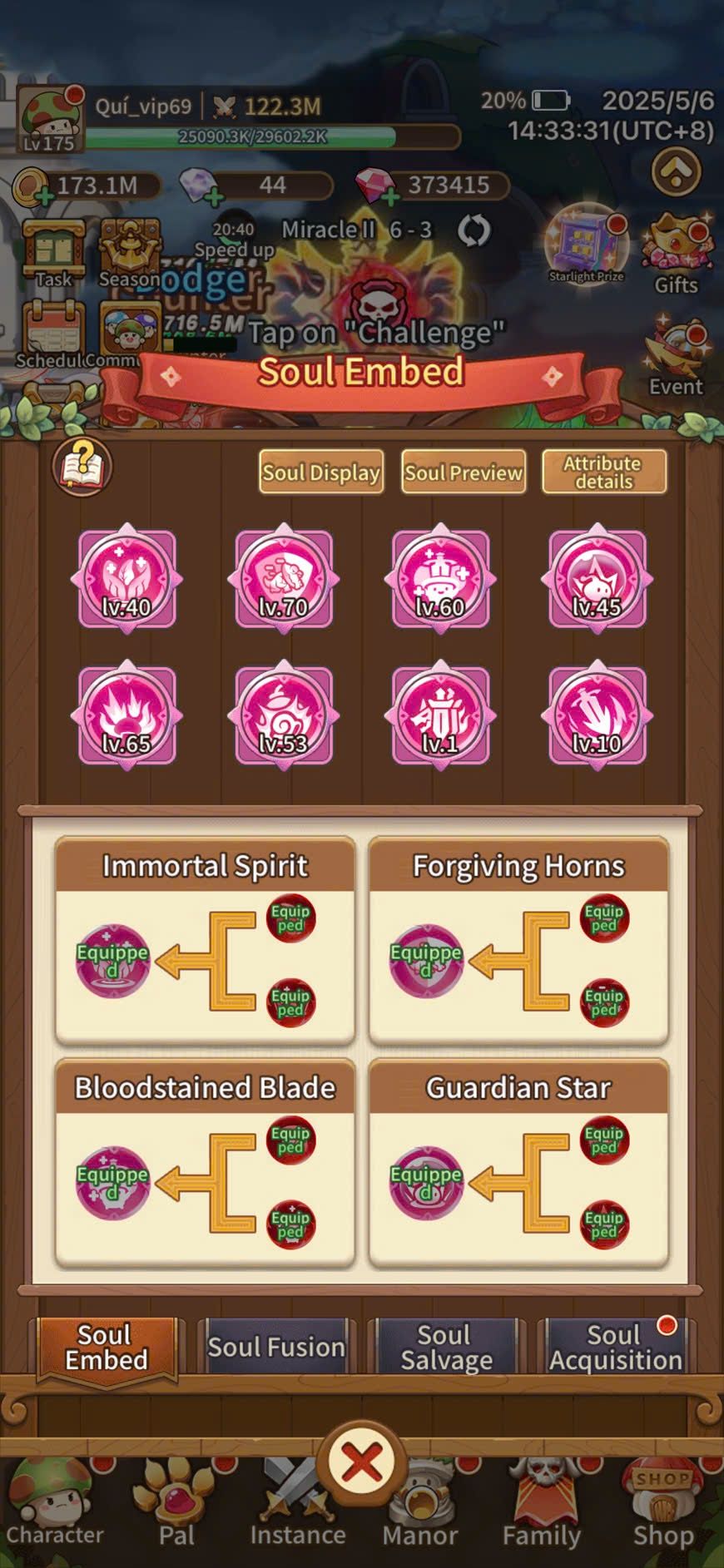Image resolution: width=724 pixels, height=1568 pixels.
Task: Select the lv.40 soul slot
Action: [x=127, y=579]
